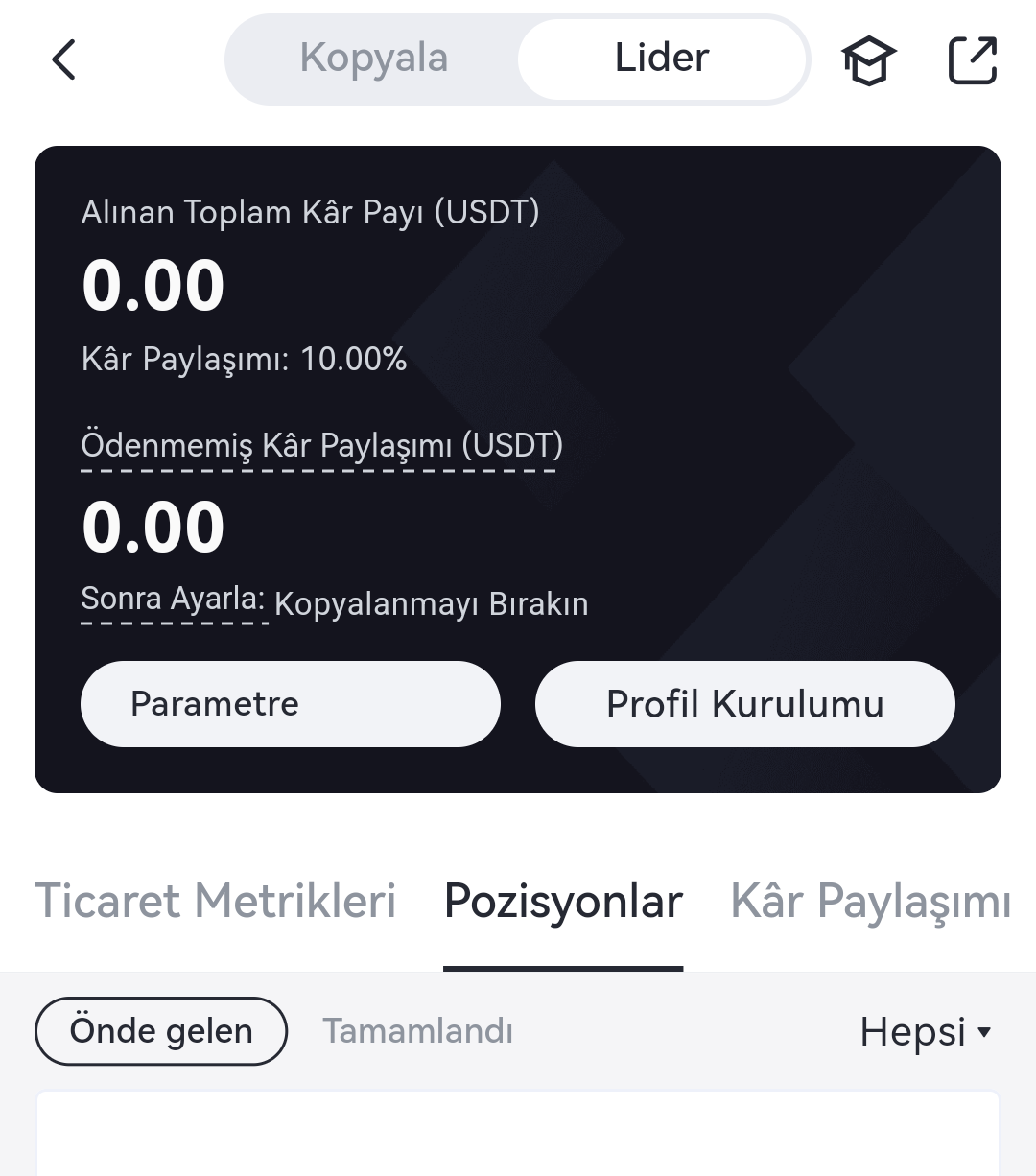This screenshot has width=1036, height=1176.
Task: Tap the Sonra Ayarla underlined label
Action: (x=173, y=600)
